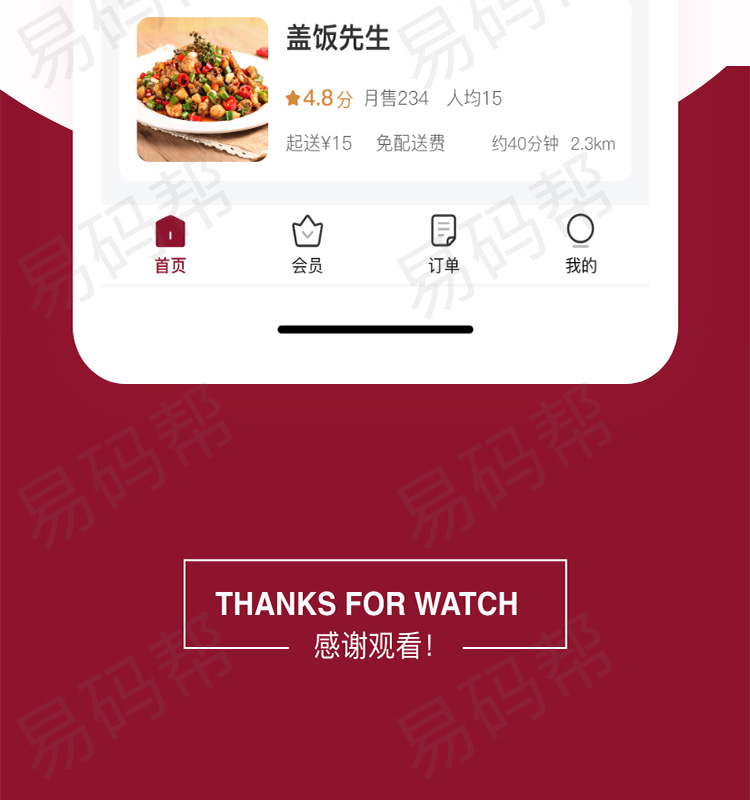Tap the home icon above 首页 label

click(171, 233)
